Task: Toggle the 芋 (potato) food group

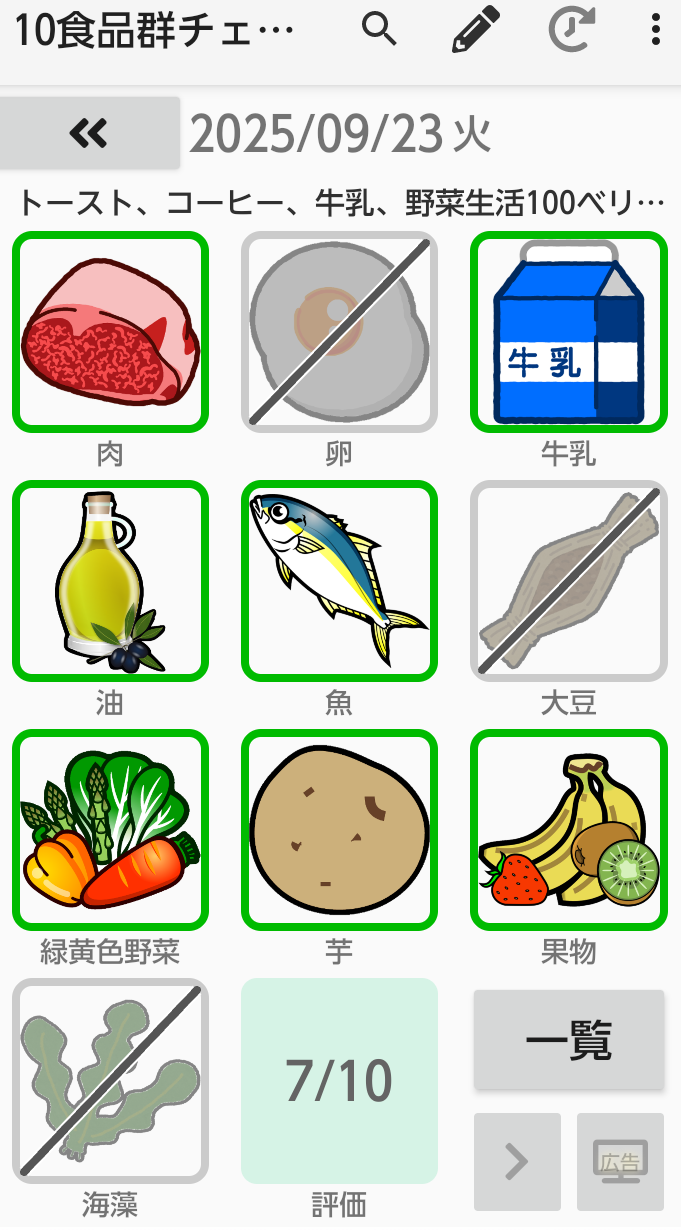Action: point(339,829)
